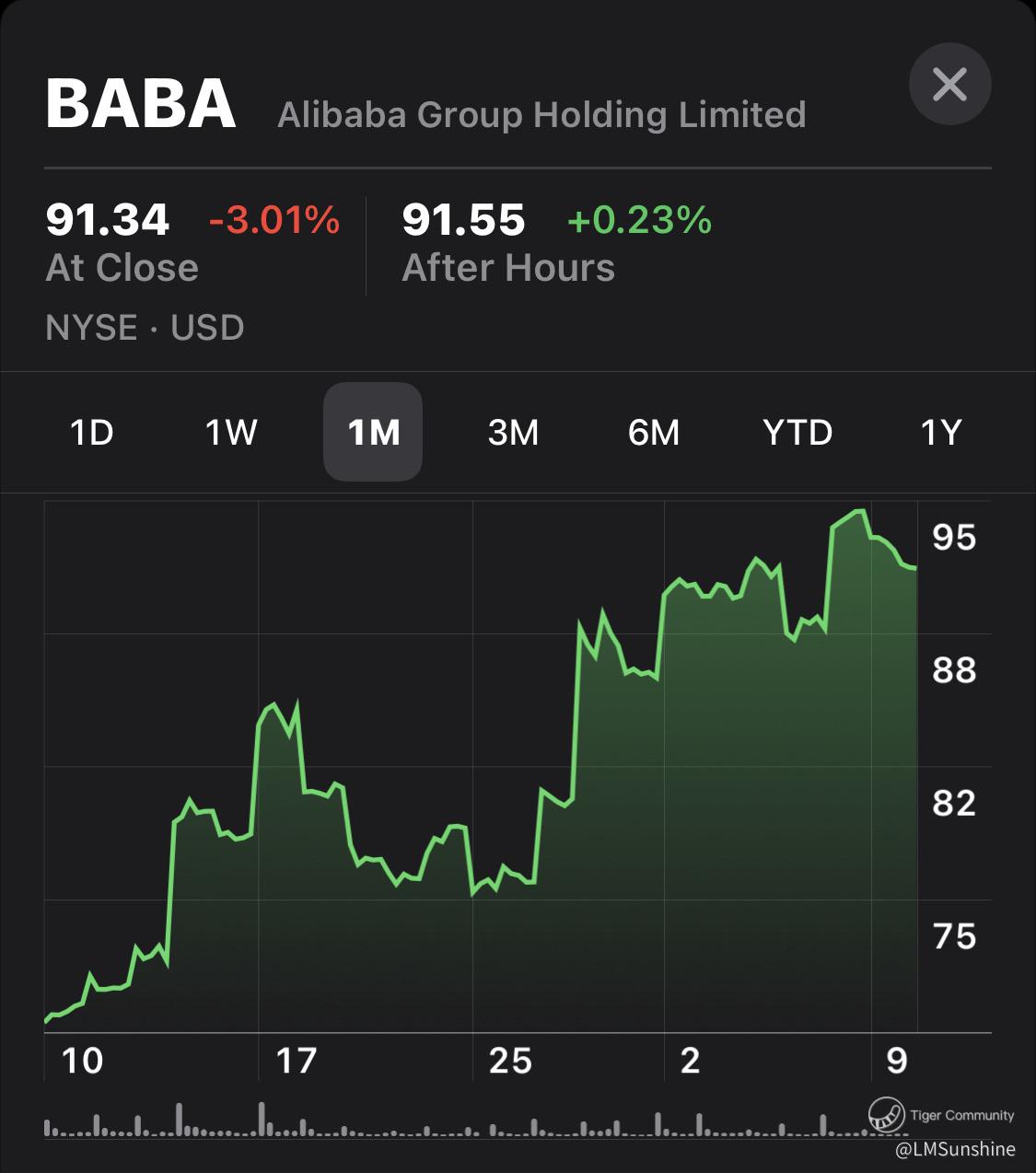The width and height of the screenshot is (1036, 1173).
Task: Switch to the 6M range
Action: pos(654,432)
